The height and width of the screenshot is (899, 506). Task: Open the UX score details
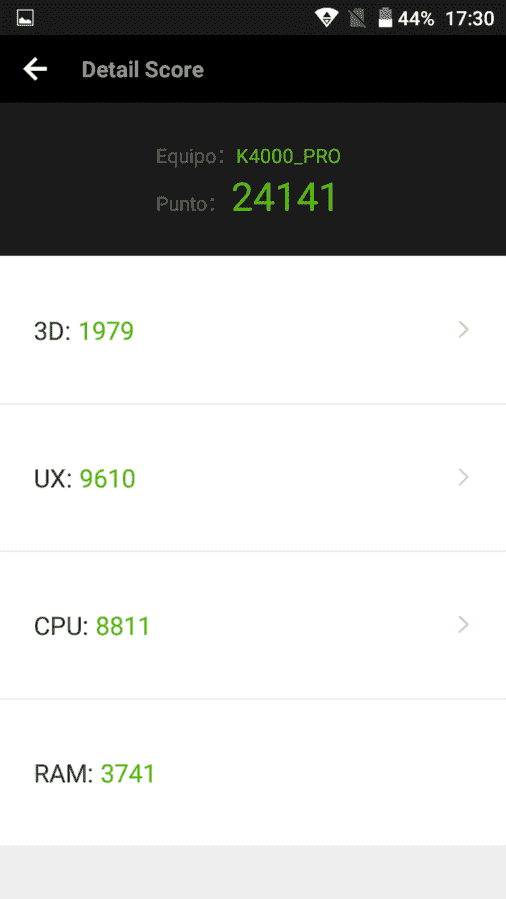tap(253, 478)
